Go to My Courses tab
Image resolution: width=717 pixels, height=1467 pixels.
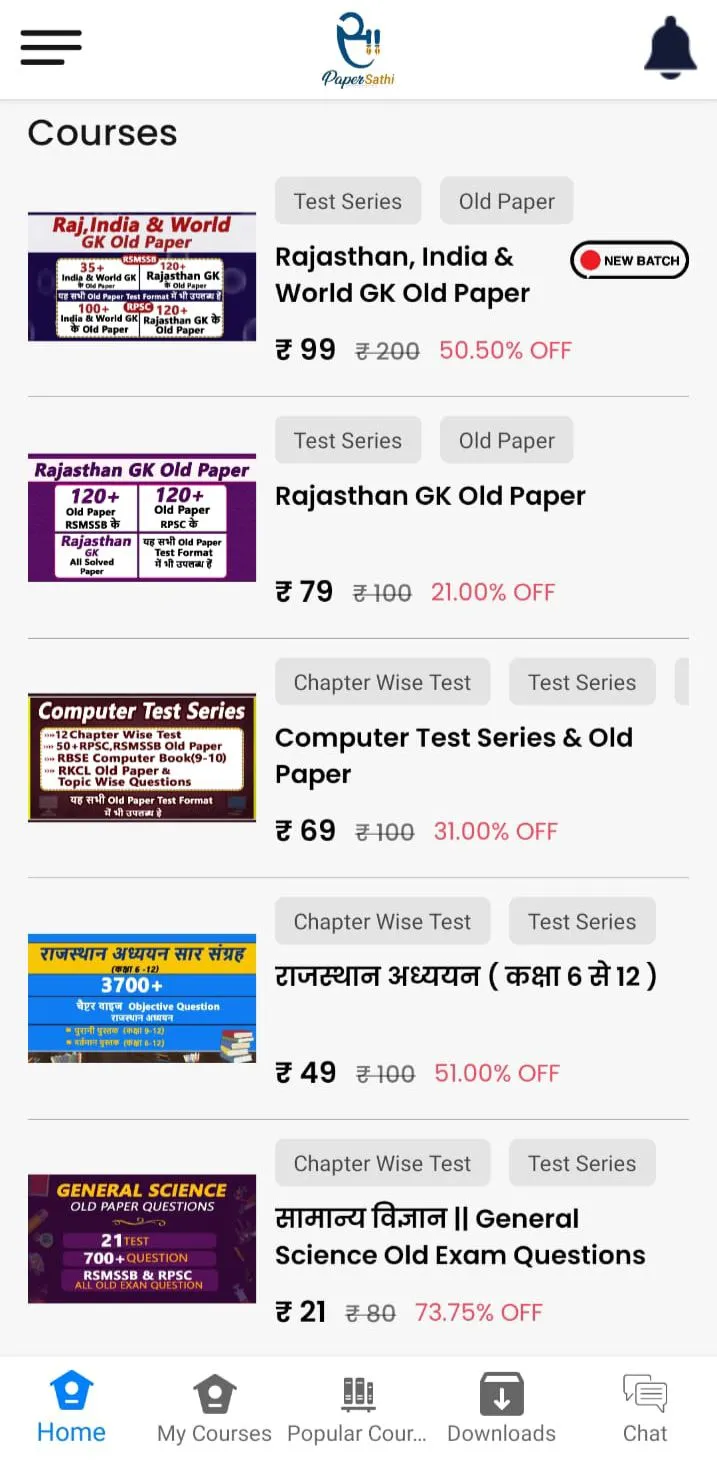coord(214,1409)
